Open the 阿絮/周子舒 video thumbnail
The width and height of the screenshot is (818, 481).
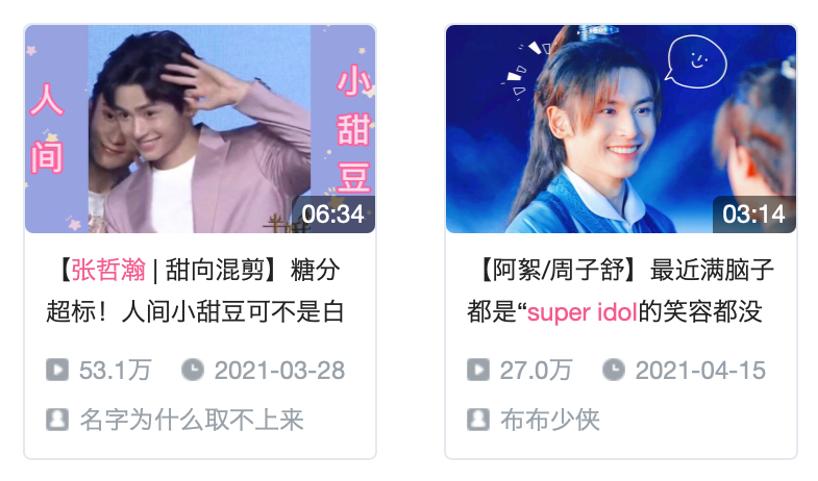pyautogui.click(x=620, y=129)
